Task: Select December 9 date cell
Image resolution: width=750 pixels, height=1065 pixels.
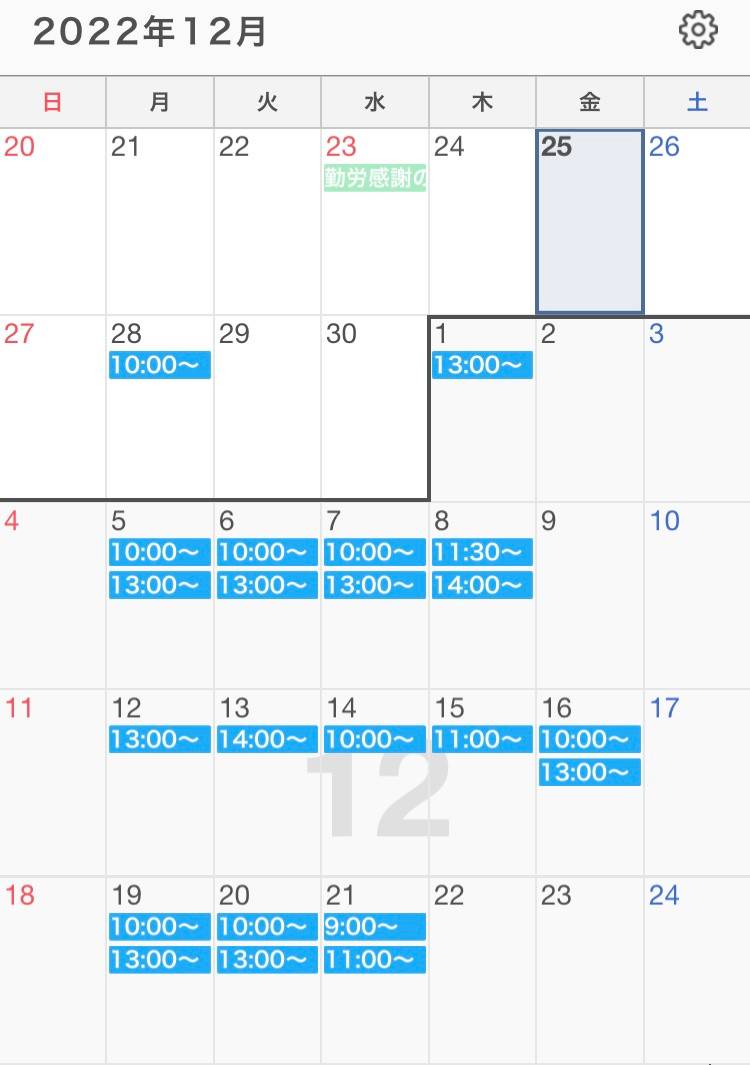Action: tap(590, 595)
